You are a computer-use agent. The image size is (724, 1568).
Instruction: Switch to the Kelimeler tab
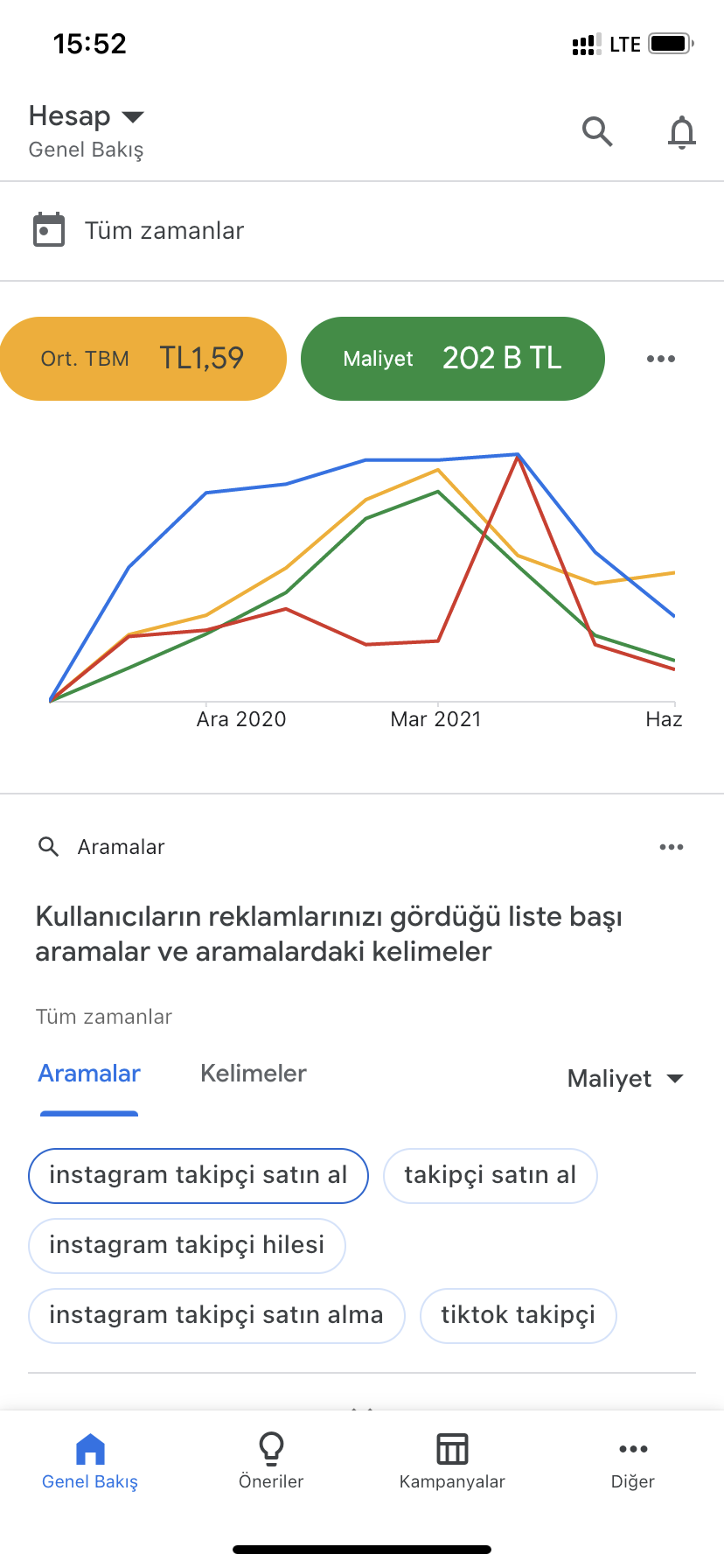click(x=254, y=1074)
